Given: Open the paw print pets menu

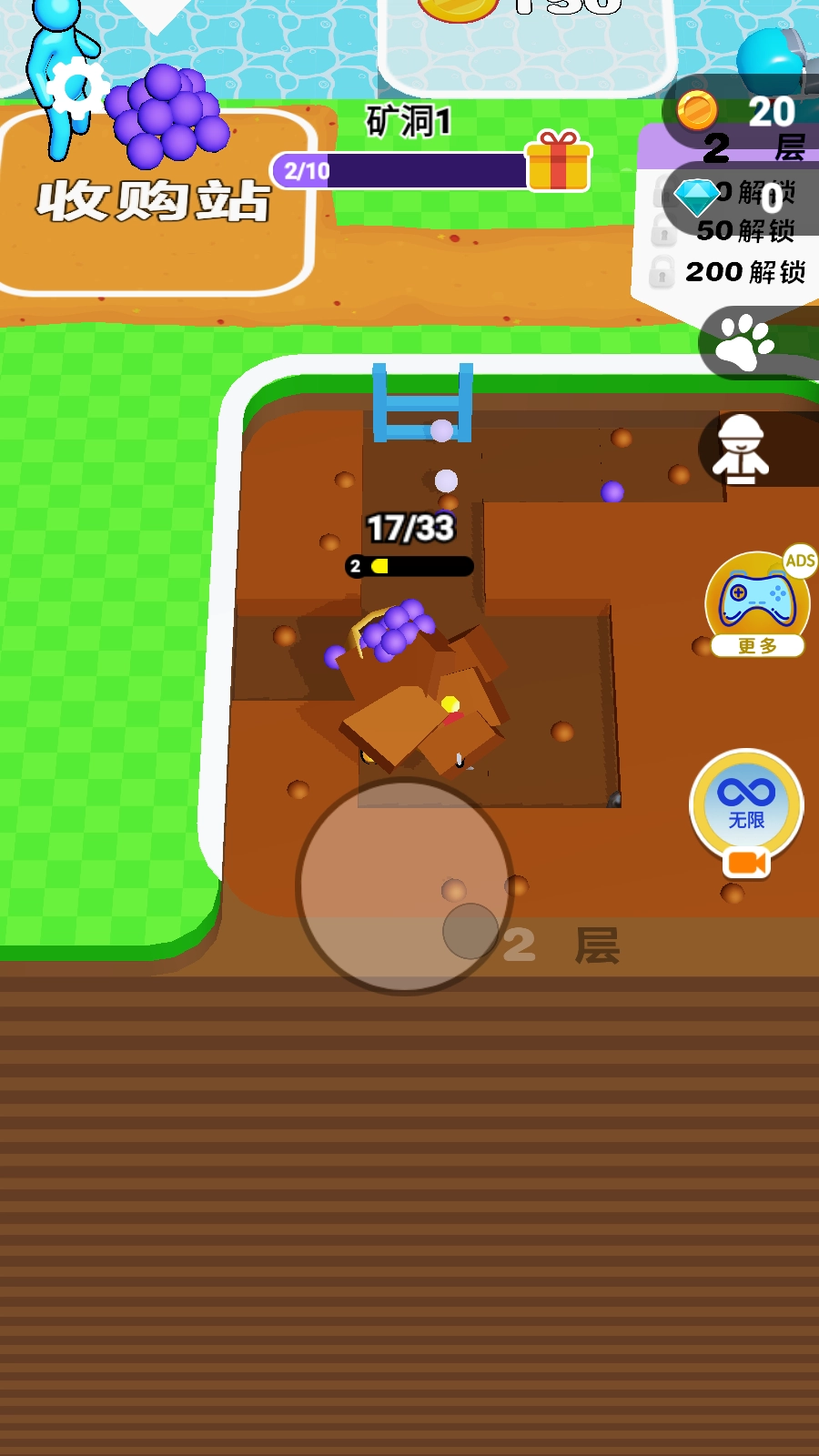Looking at the screenshot, I should pos(744,342).
